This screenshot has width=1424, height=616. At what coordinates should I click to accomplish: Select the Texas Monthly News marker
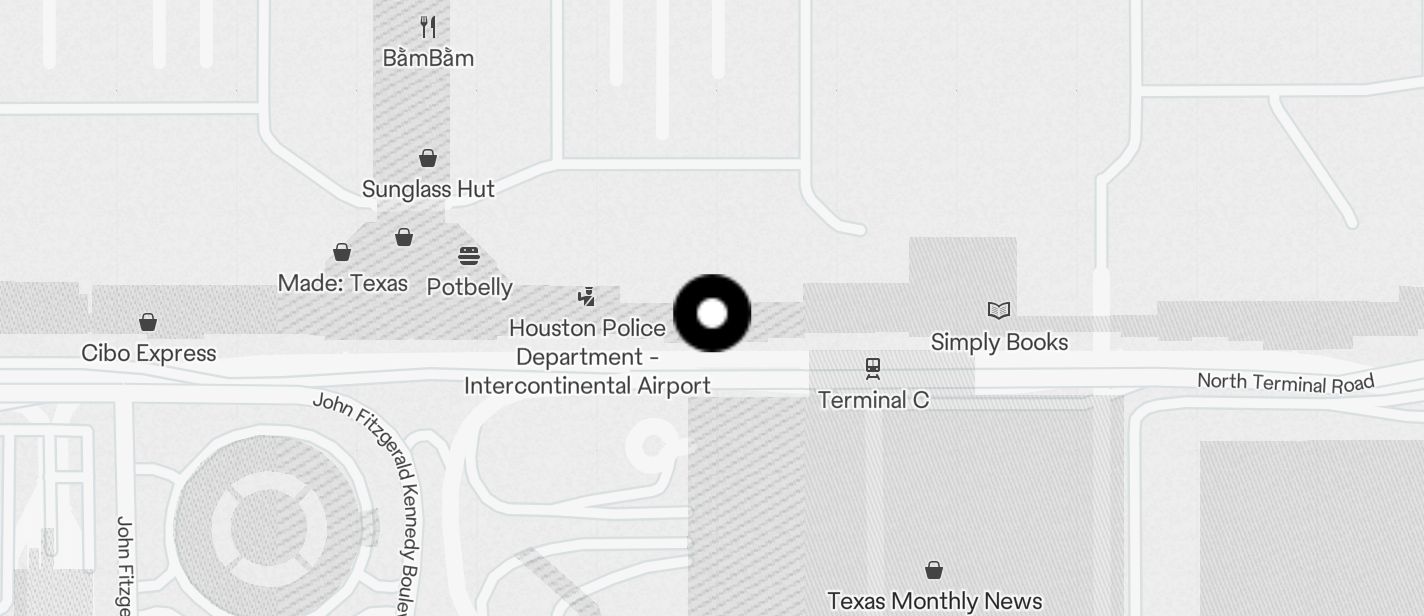coord(933,570)
